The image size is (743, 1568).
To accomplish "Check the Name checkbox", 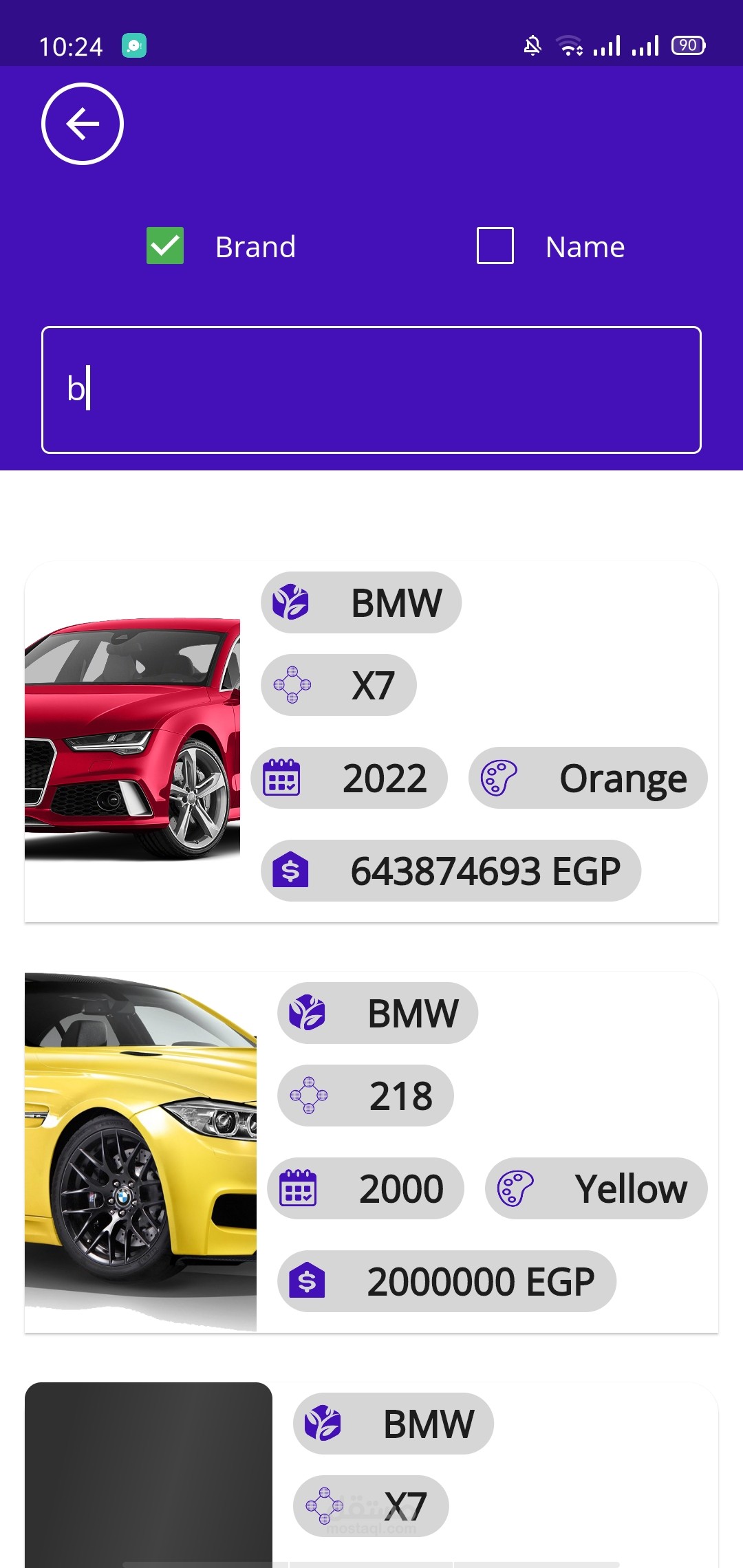I will 495,246.
